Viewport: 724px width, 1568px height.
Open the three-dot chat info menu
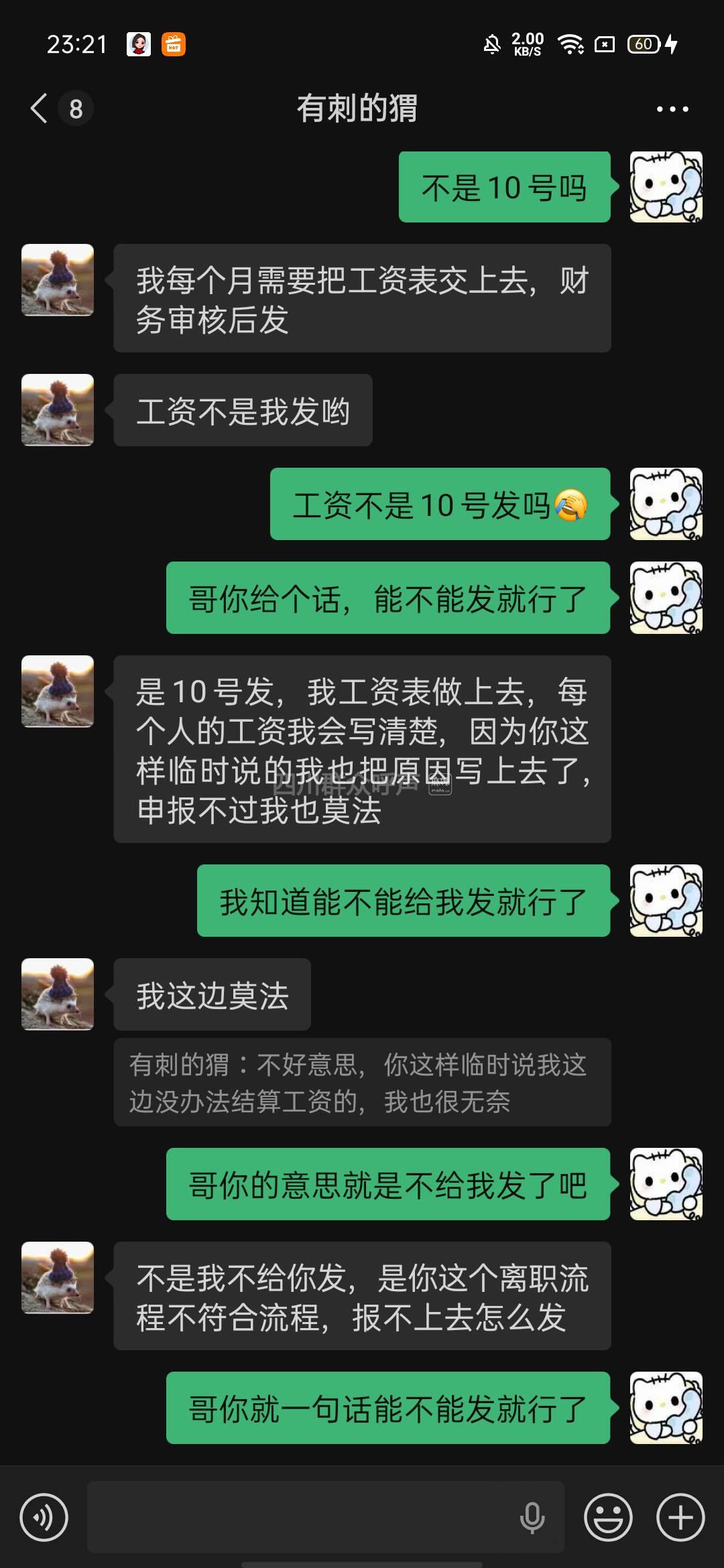672,109
